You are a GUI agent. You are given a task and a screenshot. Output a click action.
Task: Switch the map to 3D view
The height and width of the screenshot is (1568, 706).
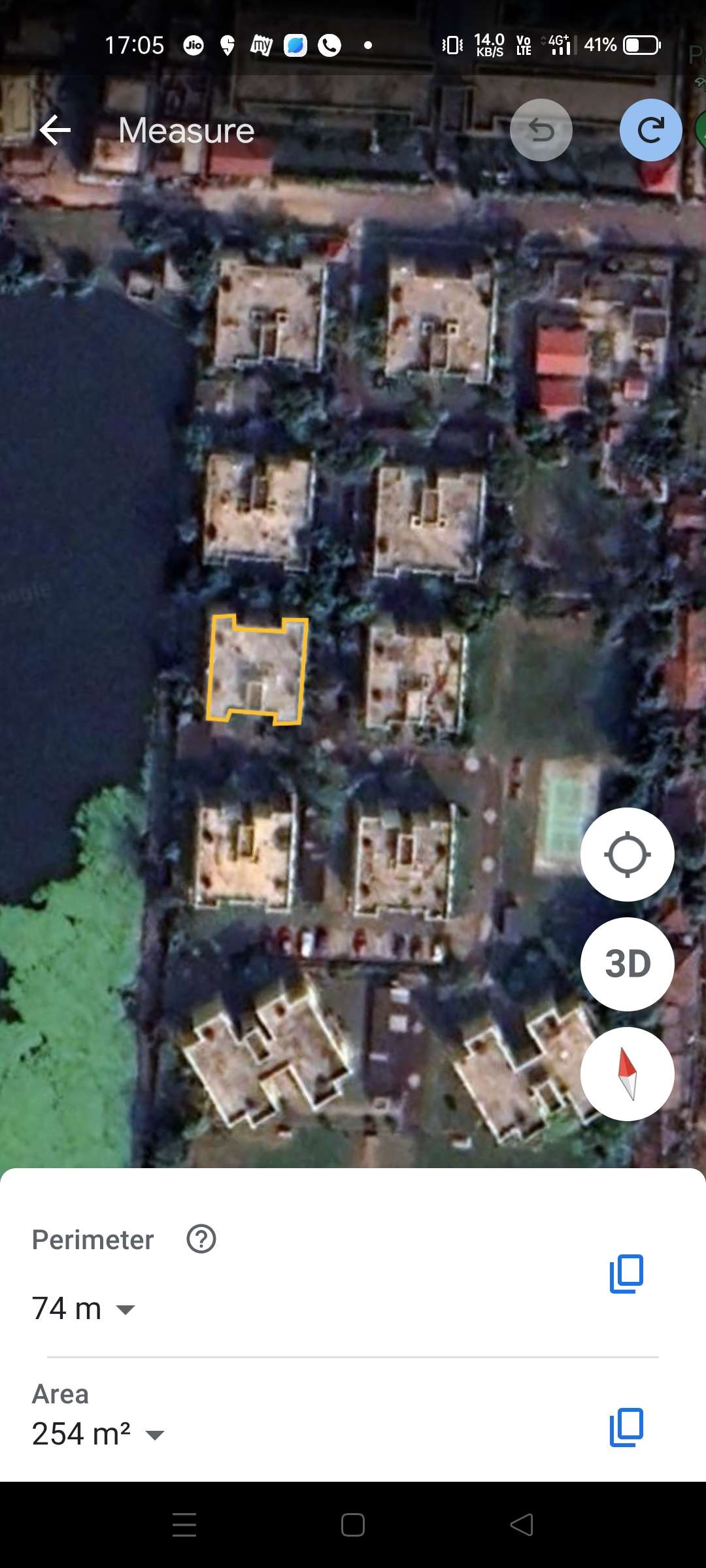coord(628,964)
